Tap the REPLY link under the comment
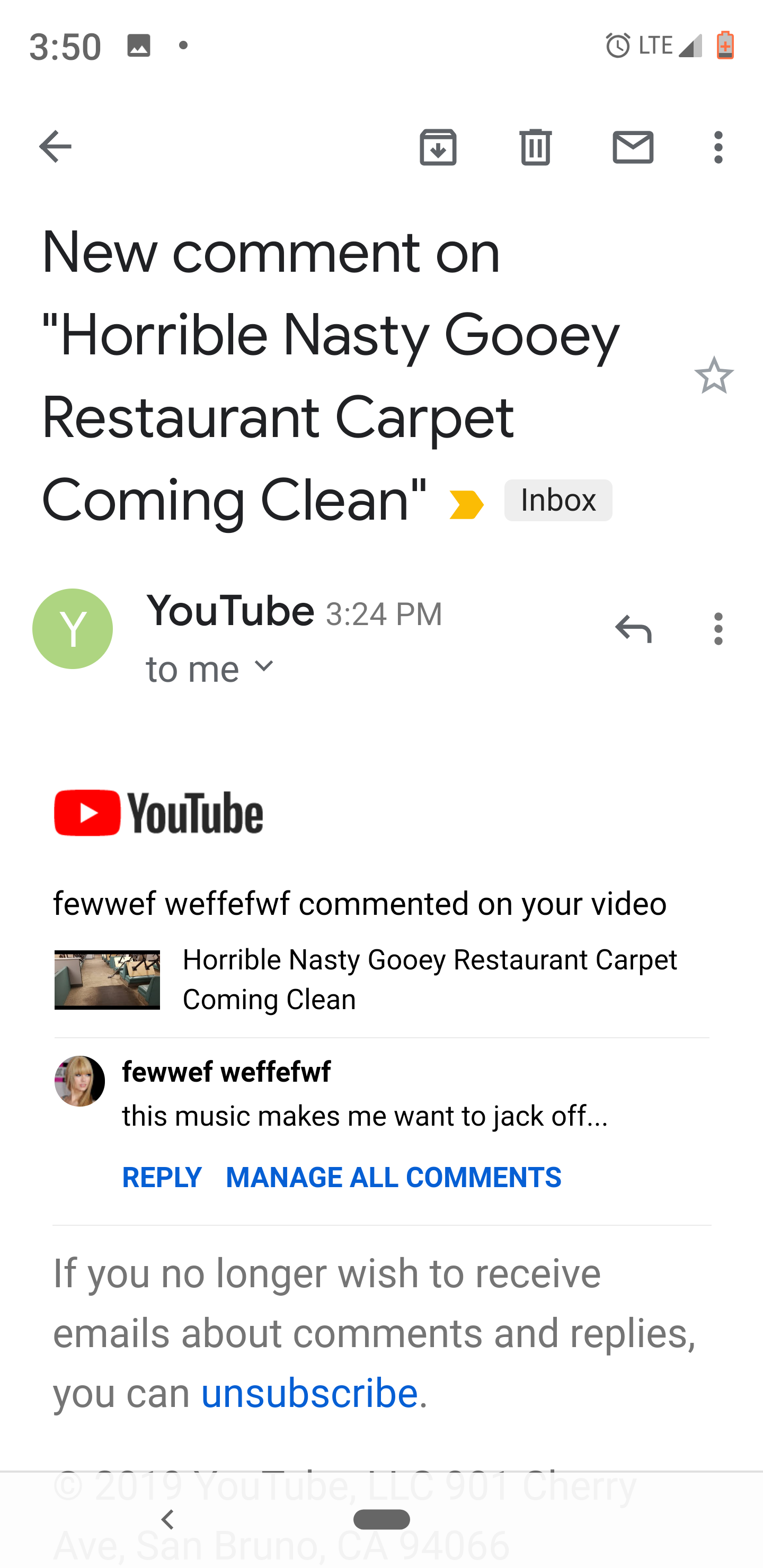The width and height of the screenshot is (763, 1568). tap(162, 1177)
